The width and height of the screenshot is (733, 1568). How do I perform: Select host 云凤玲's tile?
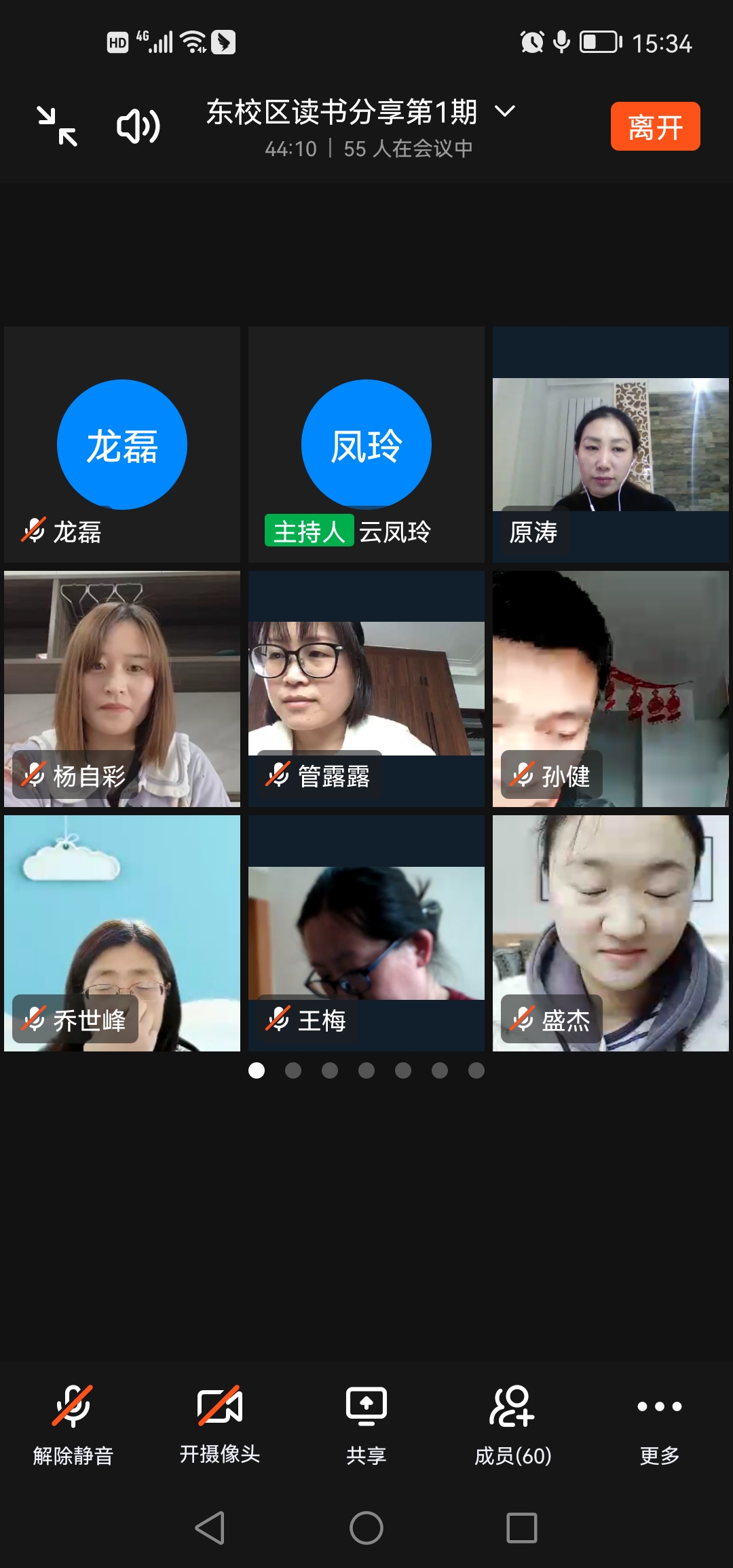tap(366, 445)
